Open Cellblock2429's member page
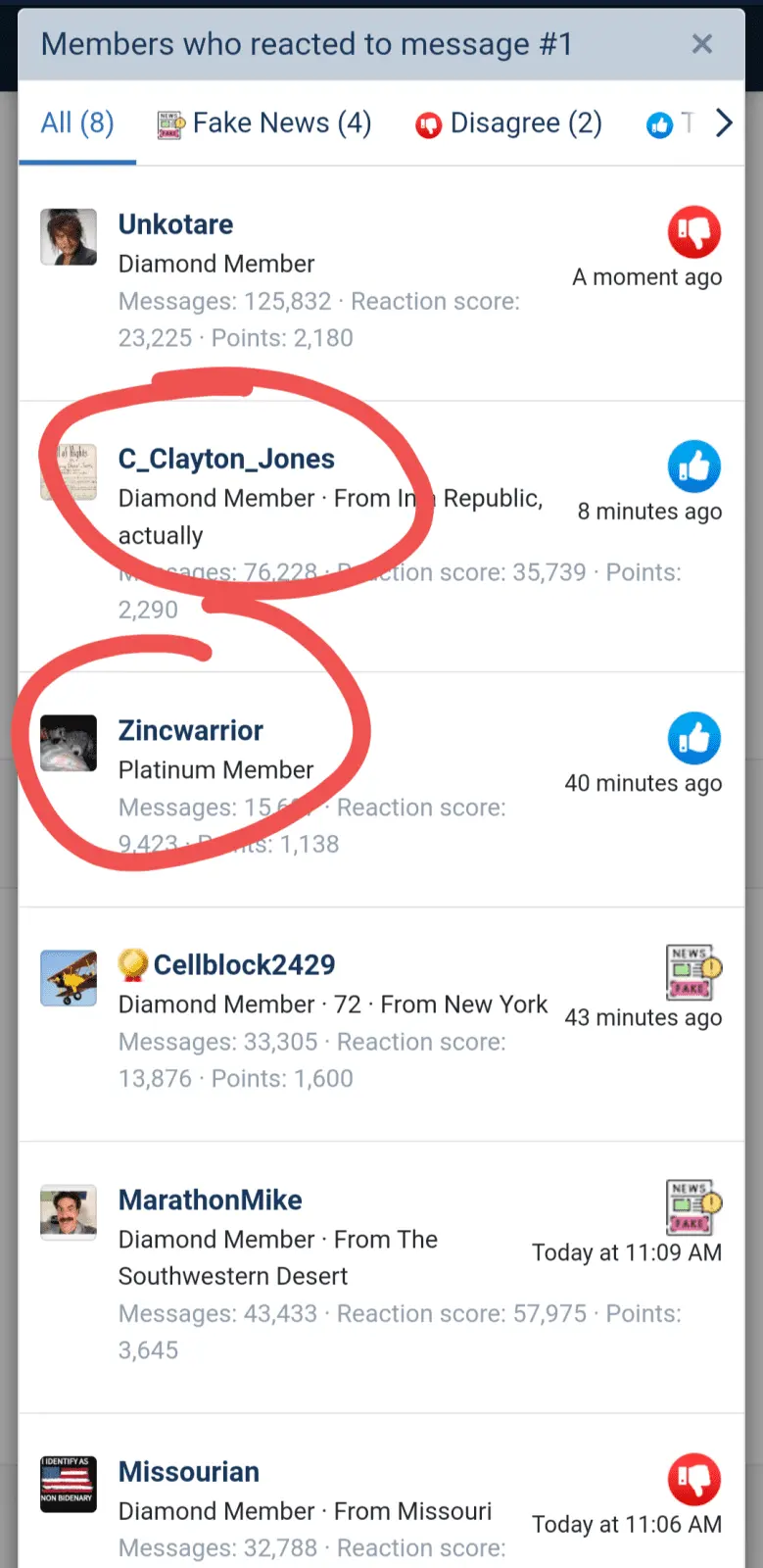The width and height of the screenshot is (763, 1568). click(244, 965)
